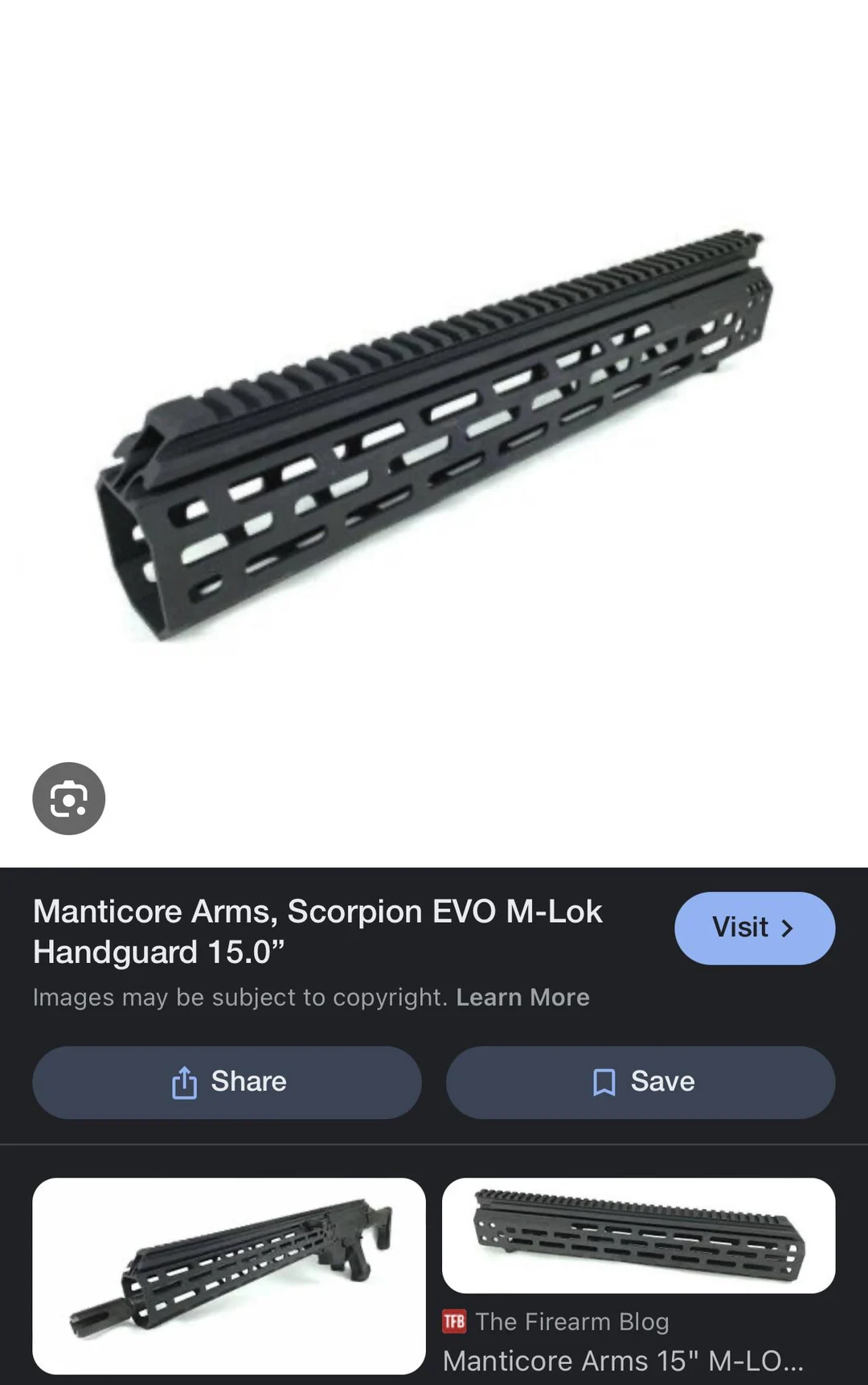Image resolution: width=868 pixels, height=1385 pixels.
Task: Select the source label The Firearm Blog
Action: click(572, 1321)
